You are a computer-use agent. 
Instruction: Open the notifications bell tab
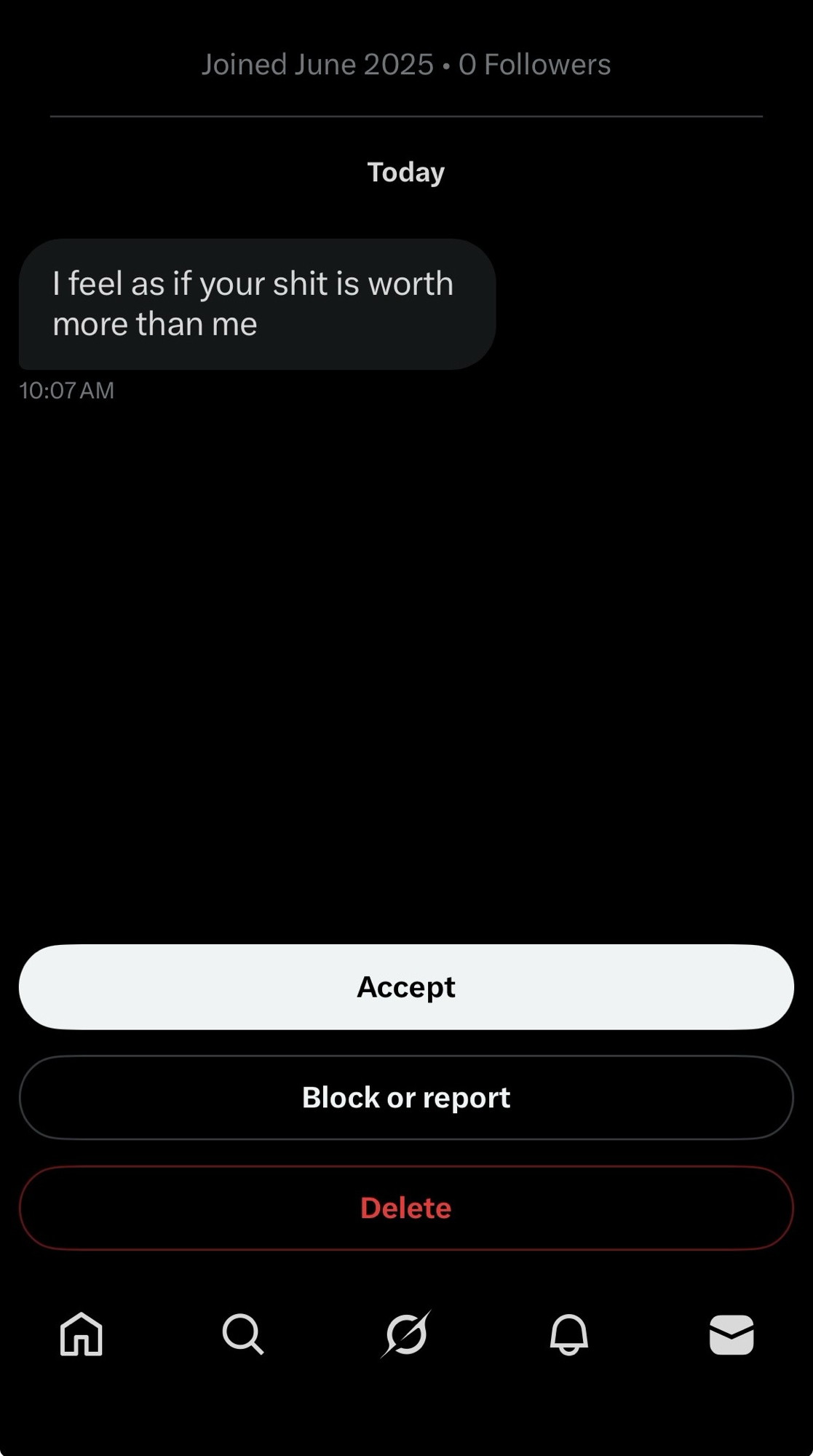tap(568, 1334)
